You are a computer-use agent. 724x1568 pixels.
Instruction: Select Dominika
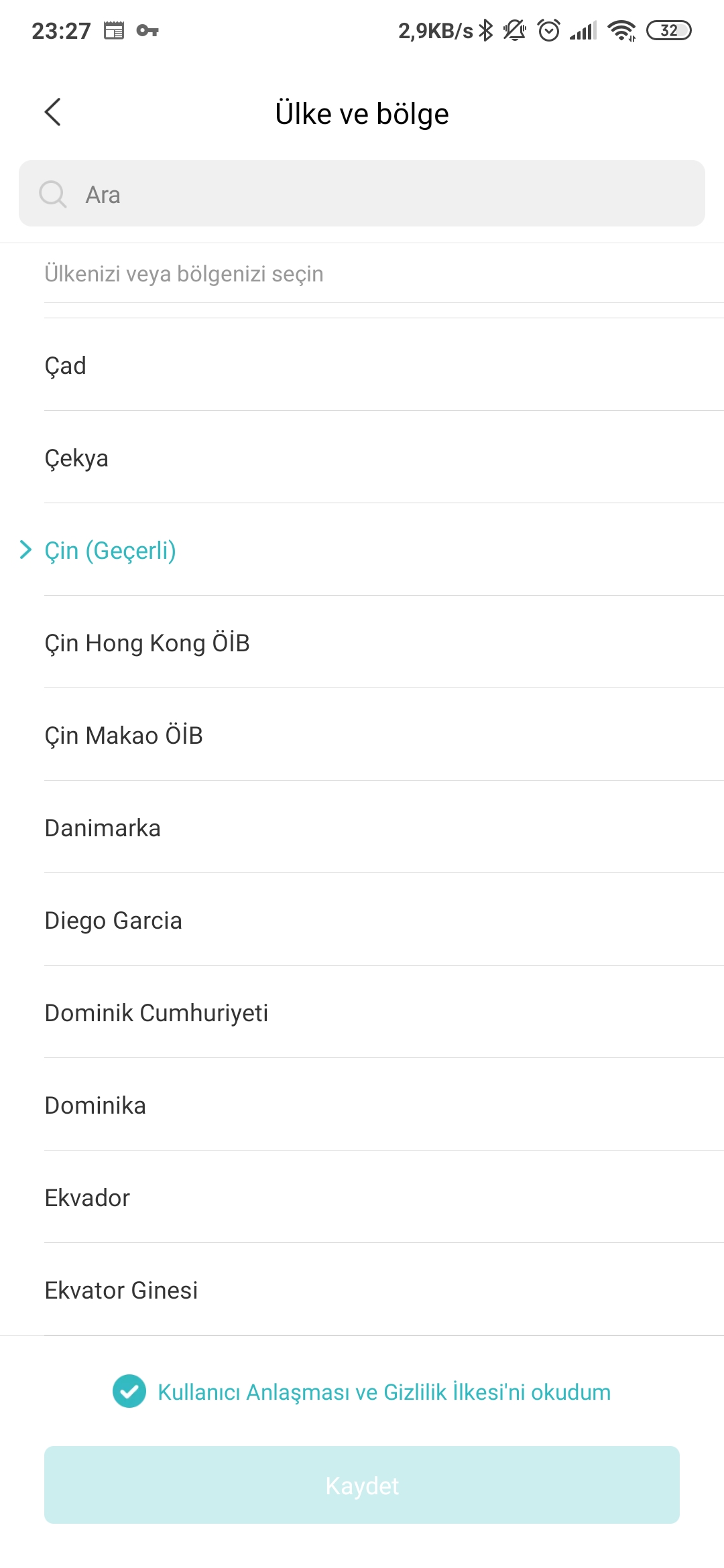[362, 1104]
